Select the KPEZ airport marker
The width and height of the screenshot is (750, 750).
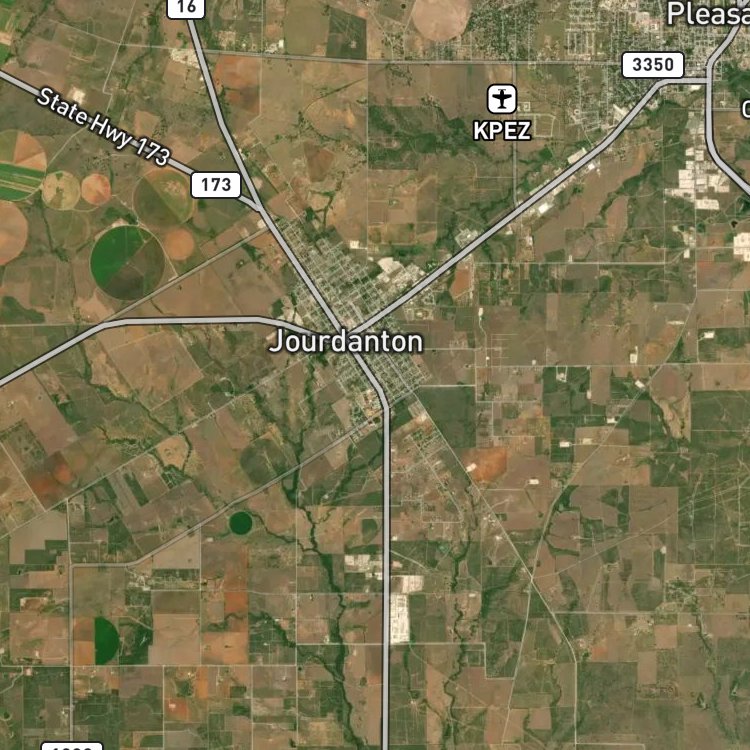point(501,99)
